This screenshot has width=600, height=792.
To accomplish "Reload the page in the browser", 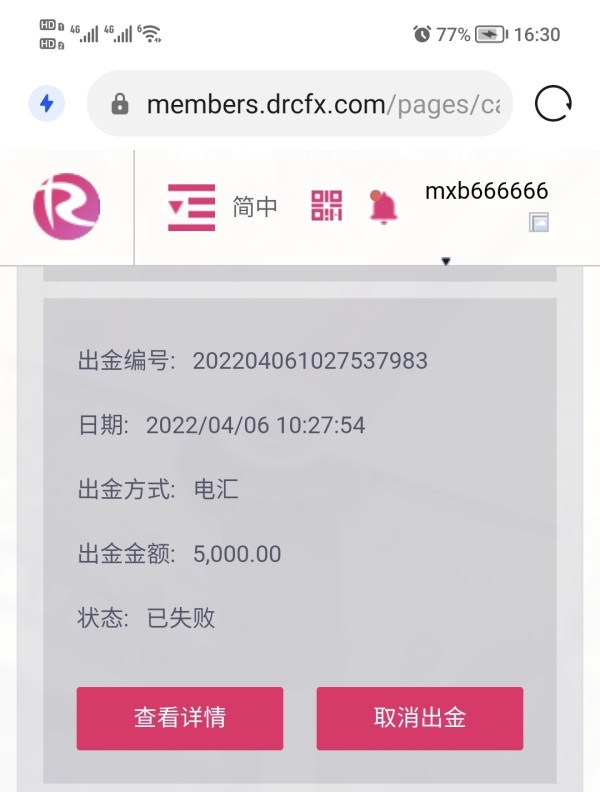I will (554, 104).
